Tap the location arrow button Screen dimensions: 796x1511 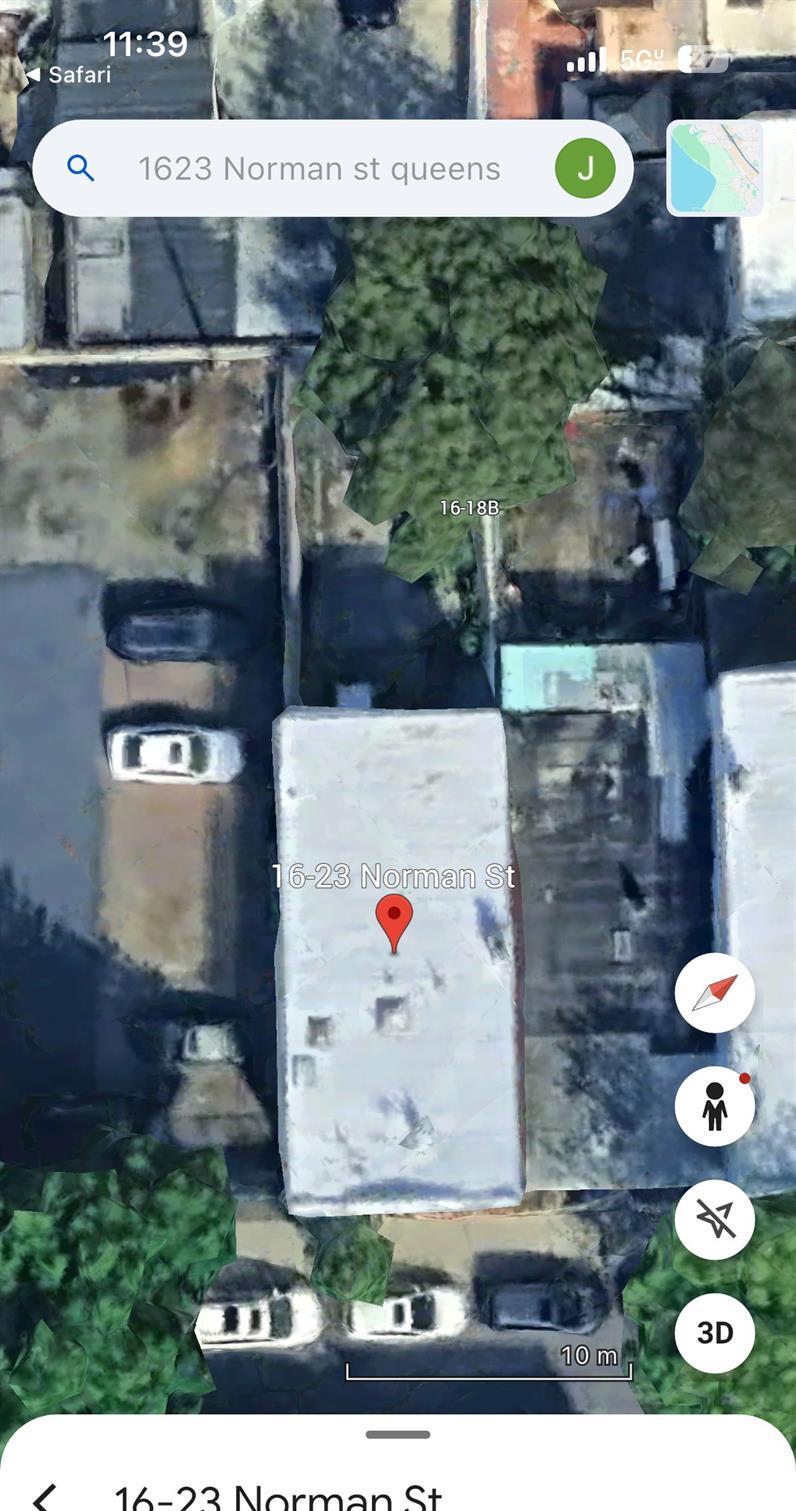714,1219
